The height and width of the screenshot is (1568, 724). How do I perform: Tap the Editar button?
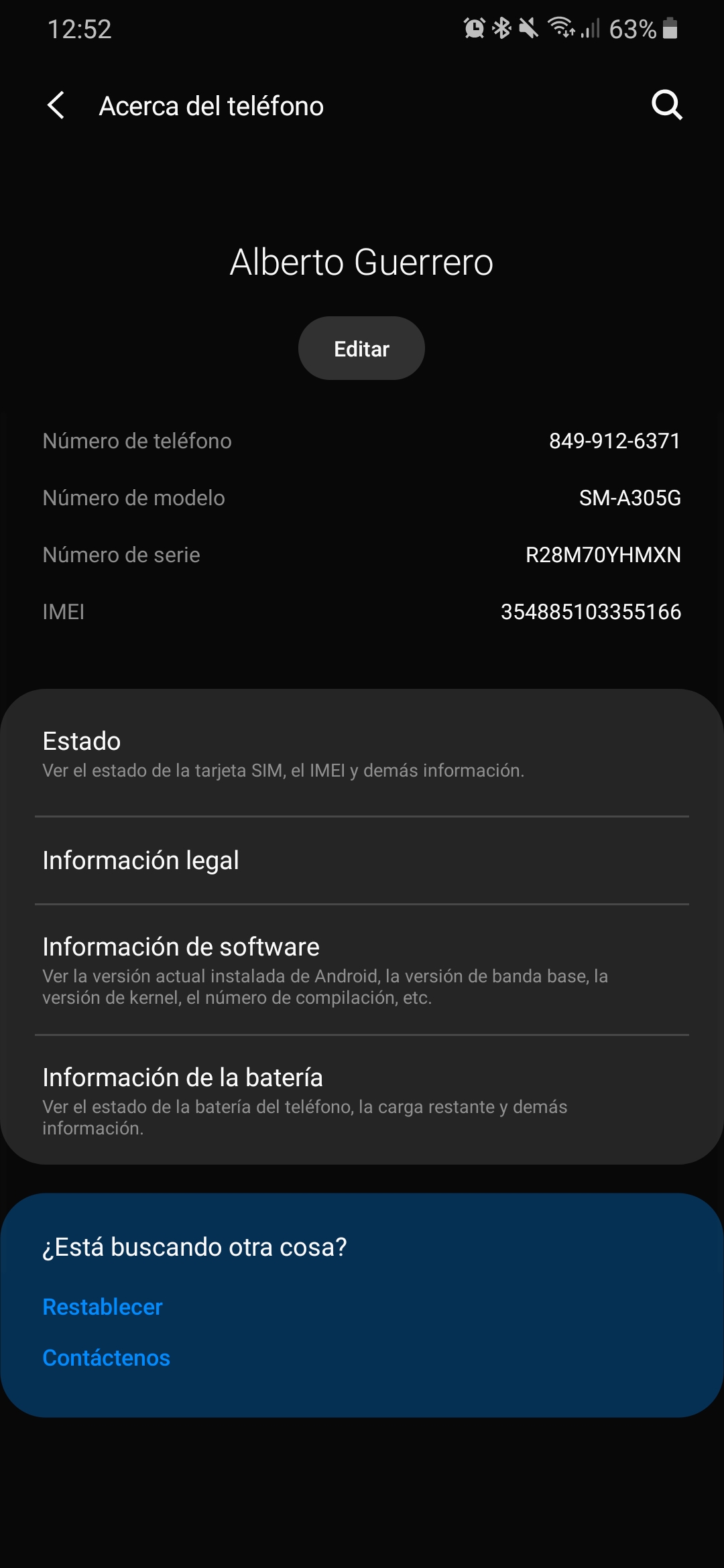click(x=361, y=348)
